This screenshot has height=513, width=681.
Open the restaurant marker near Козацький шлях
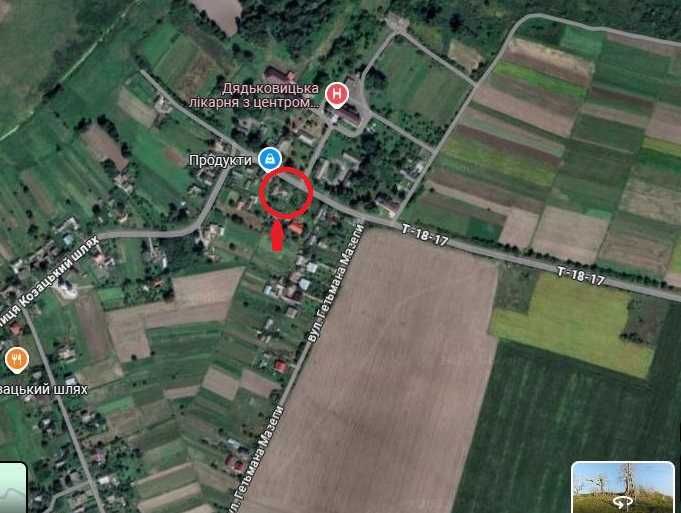click(x=16, y=357)
